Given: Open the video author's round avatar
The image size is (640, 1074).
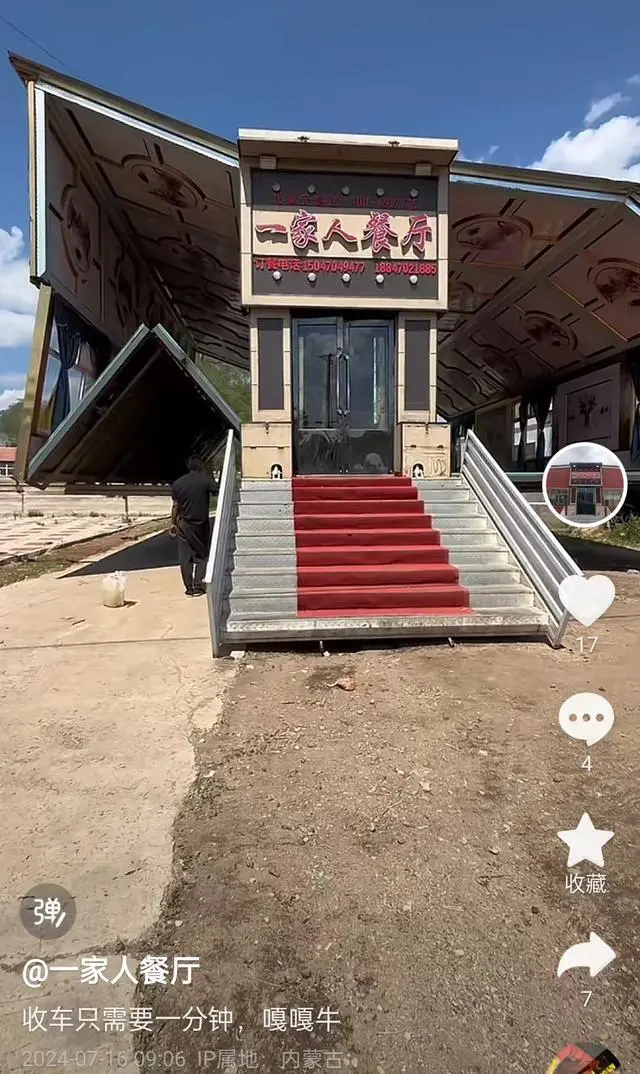Looking at the screenshot, I should pyautogui.click(x=584, y=484).
